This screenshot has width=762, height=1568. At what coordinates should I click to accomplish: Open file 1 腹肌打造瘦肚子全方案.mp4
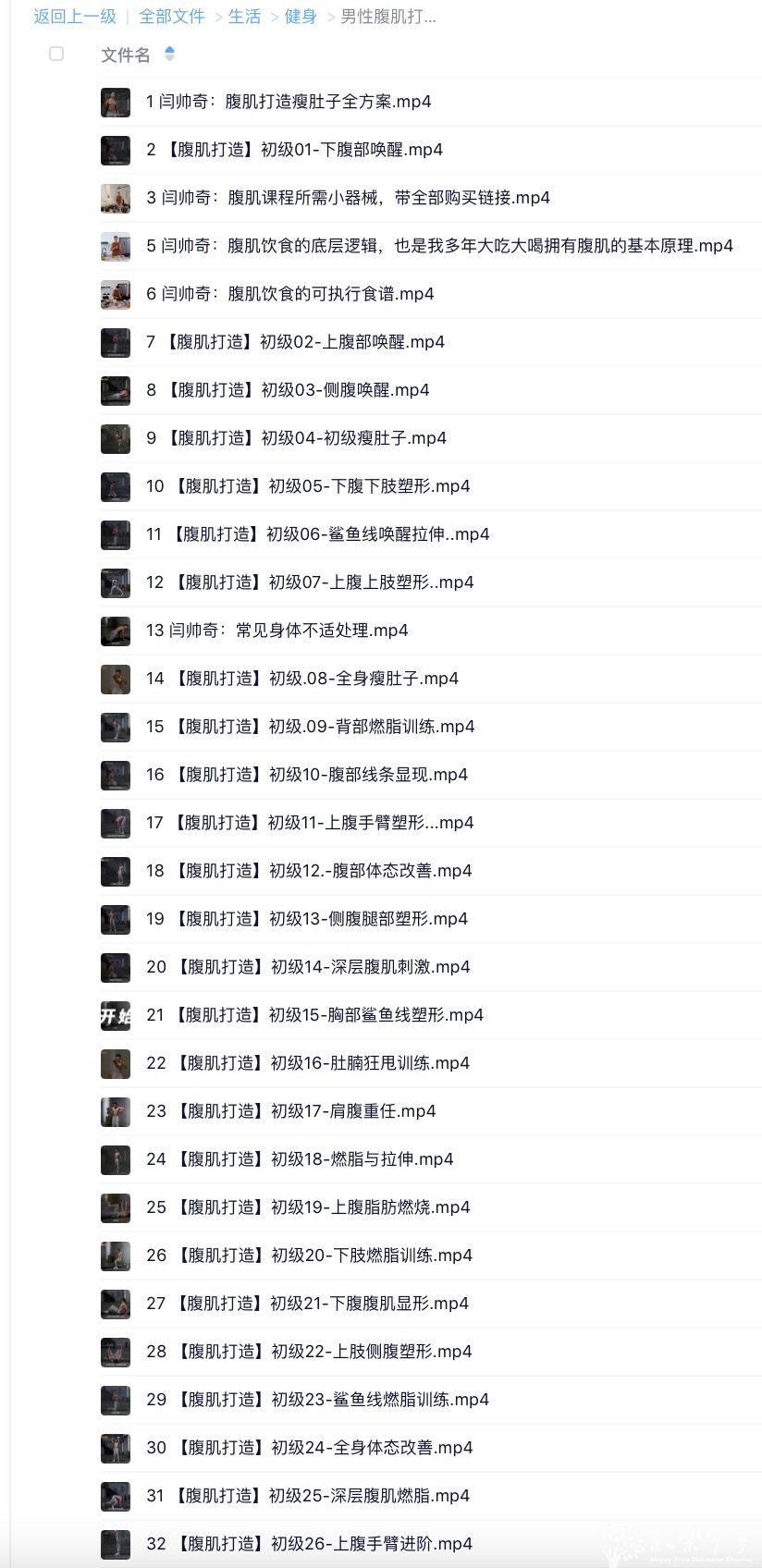pyautogui.click(x=289, y=102)
